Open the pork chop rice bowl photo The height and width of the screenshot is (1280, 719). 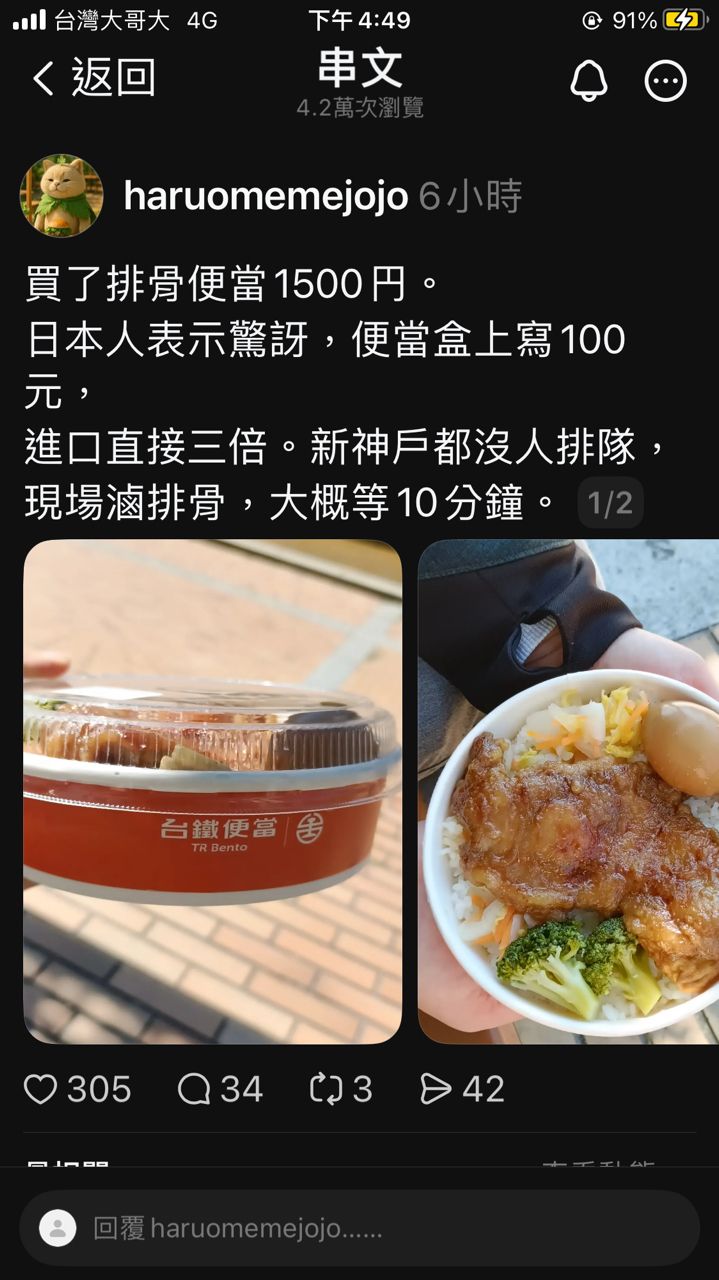568,792
